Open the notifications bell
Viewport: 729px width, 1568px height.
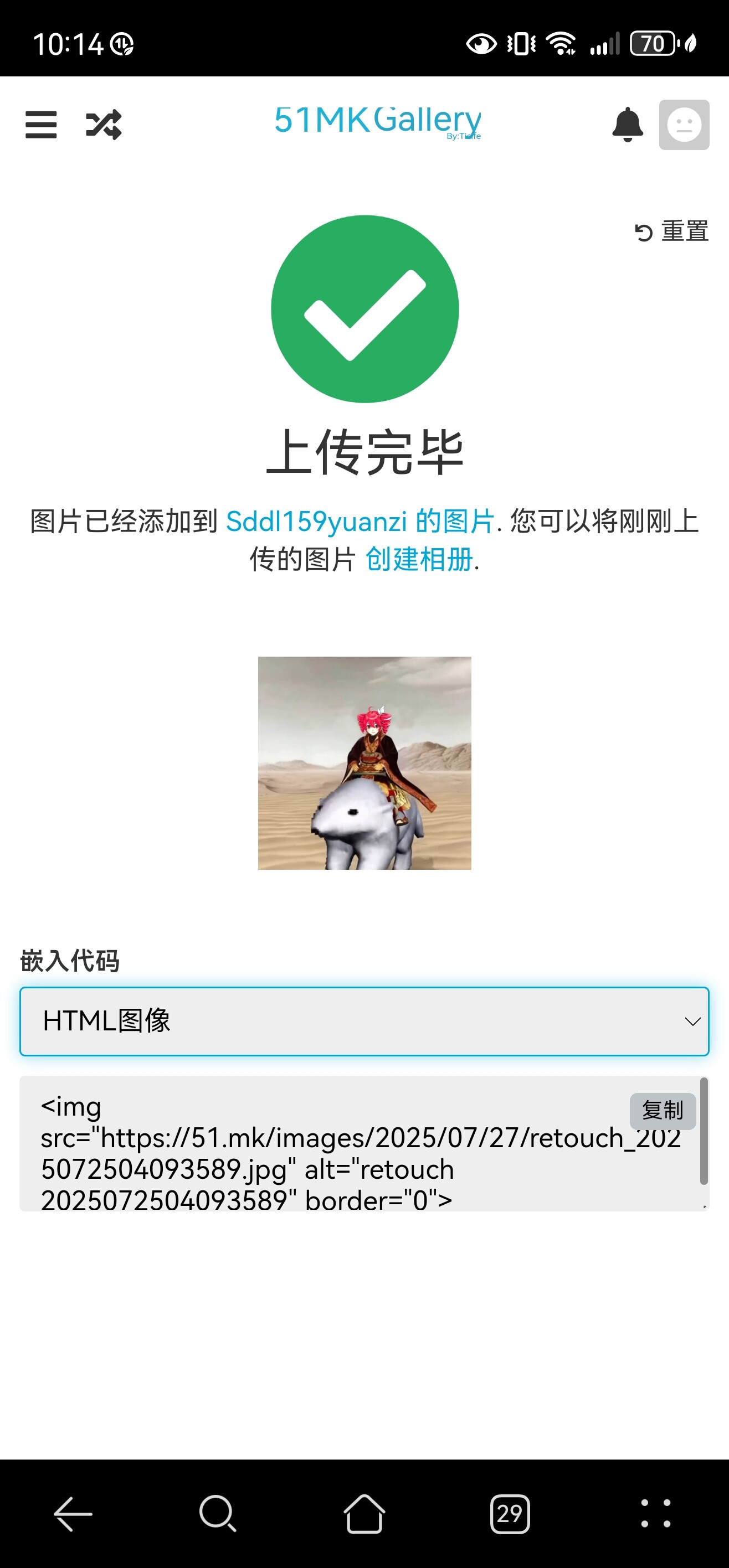point(627,125)
